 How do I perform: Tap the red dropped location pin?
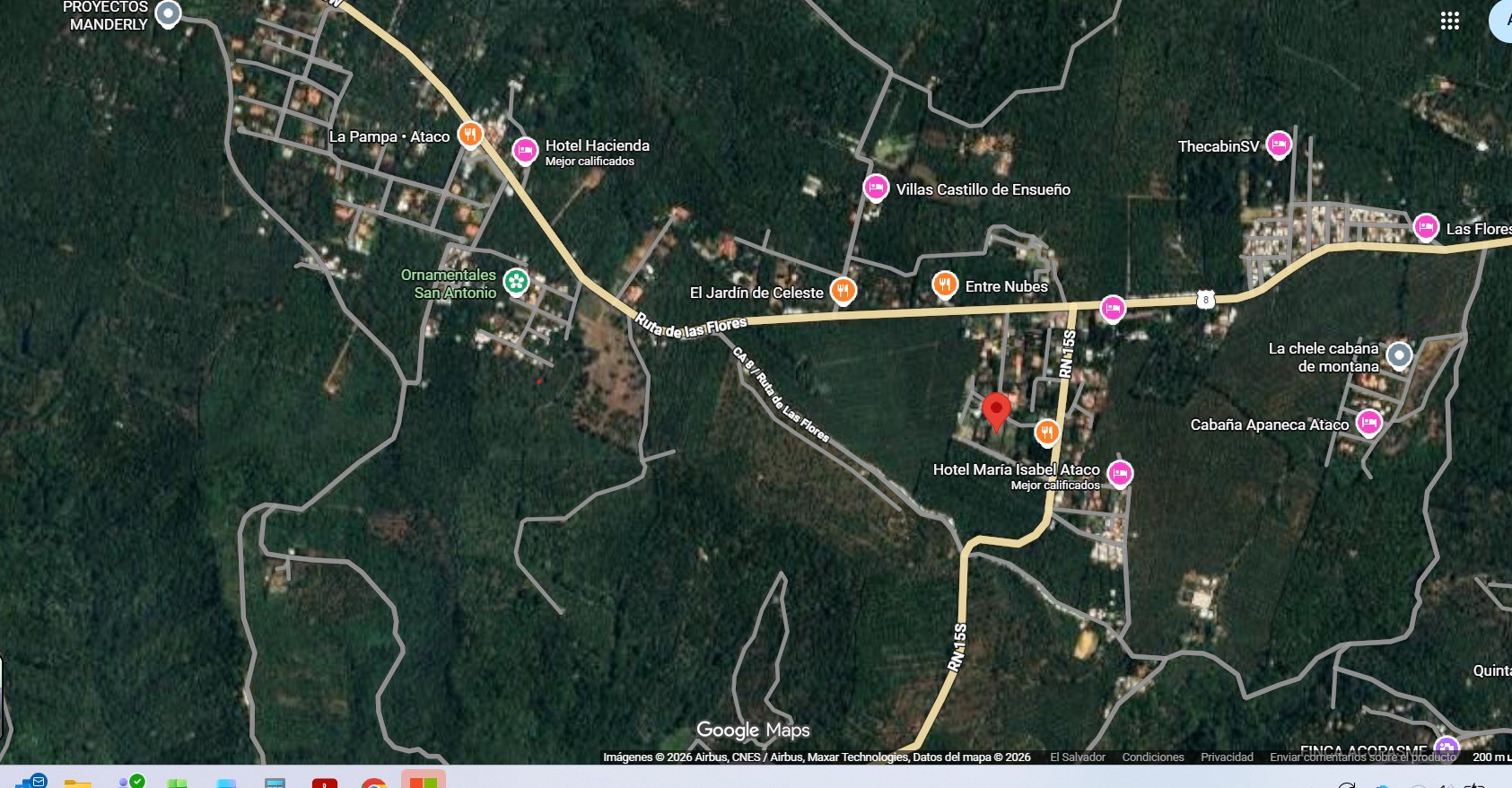pyautogui.click(x=996, y=413)
